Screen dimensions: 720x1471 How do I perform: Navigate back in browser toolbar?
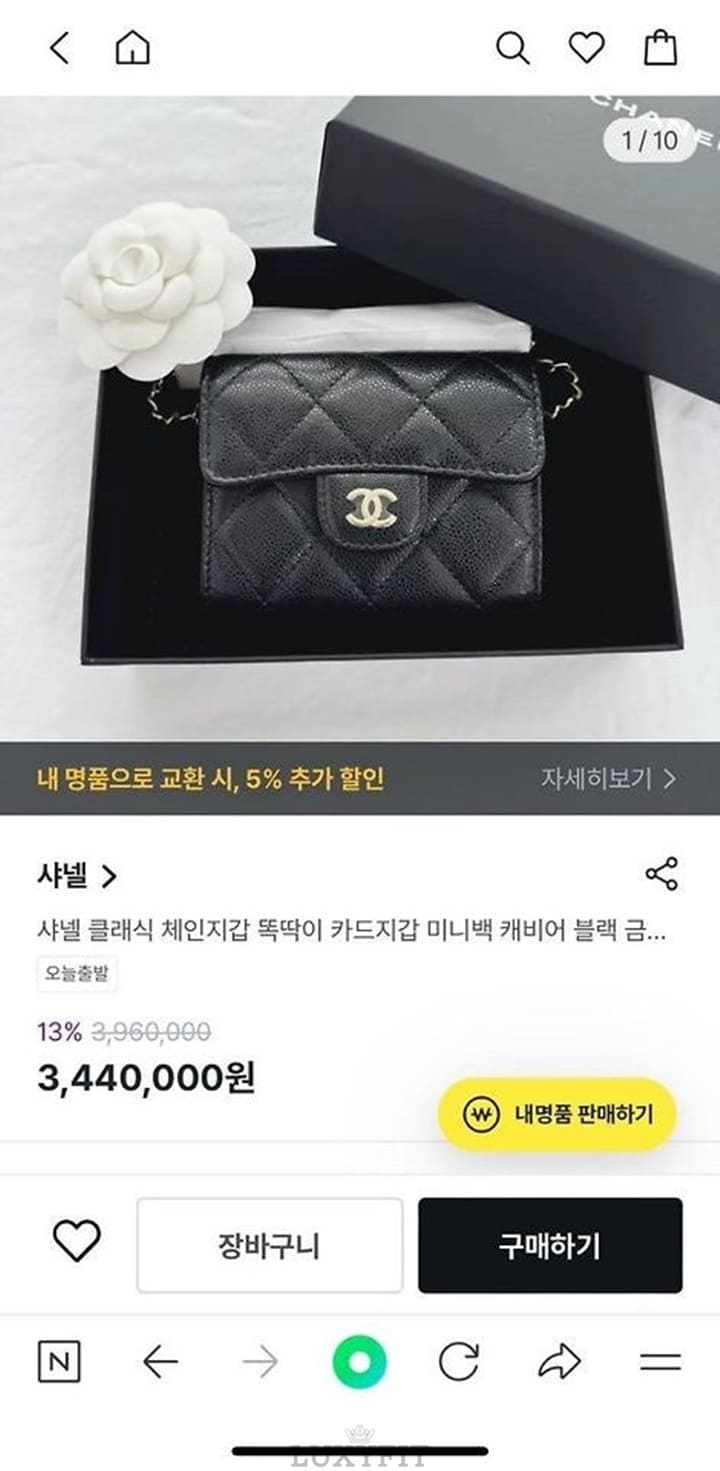160,1362
